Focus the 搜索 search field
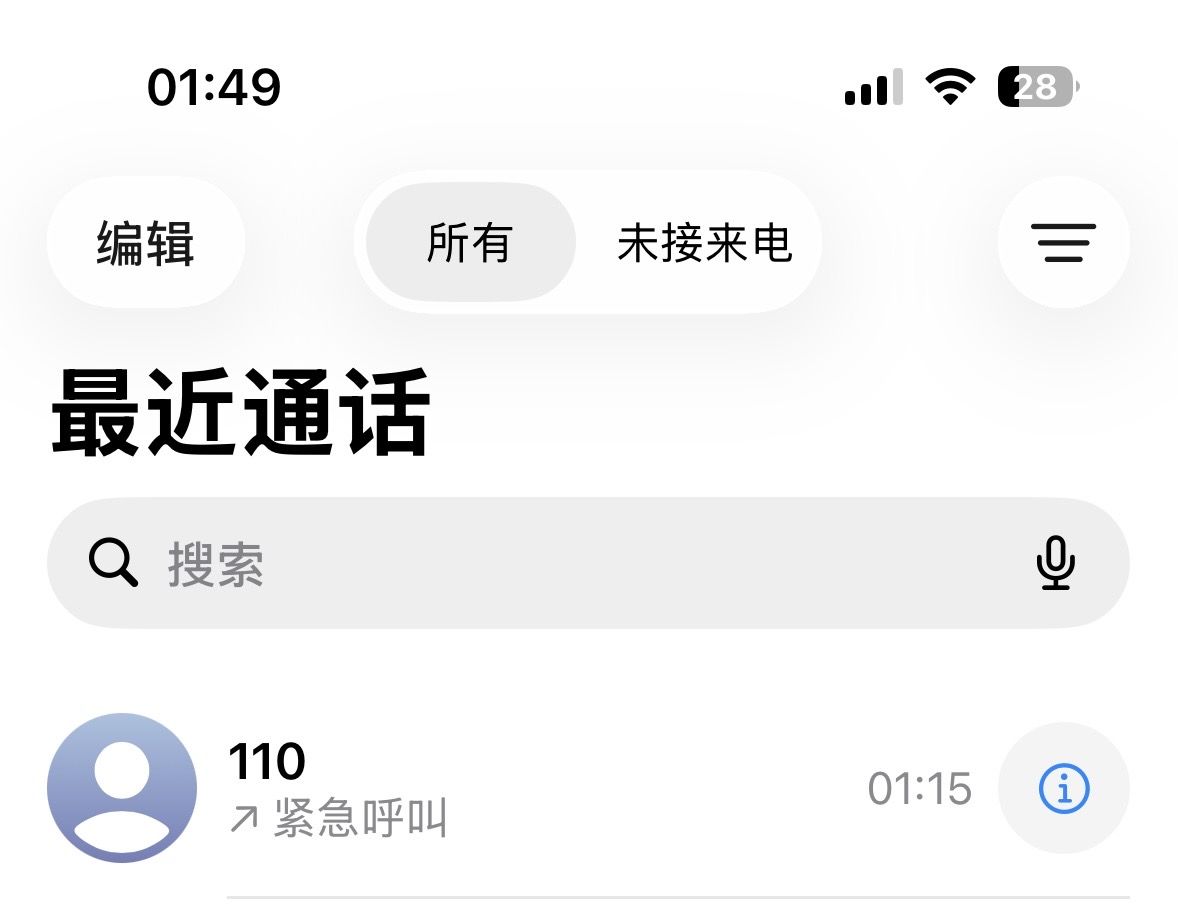Screen dimensions: 1178x922 (x=560, y=564)
